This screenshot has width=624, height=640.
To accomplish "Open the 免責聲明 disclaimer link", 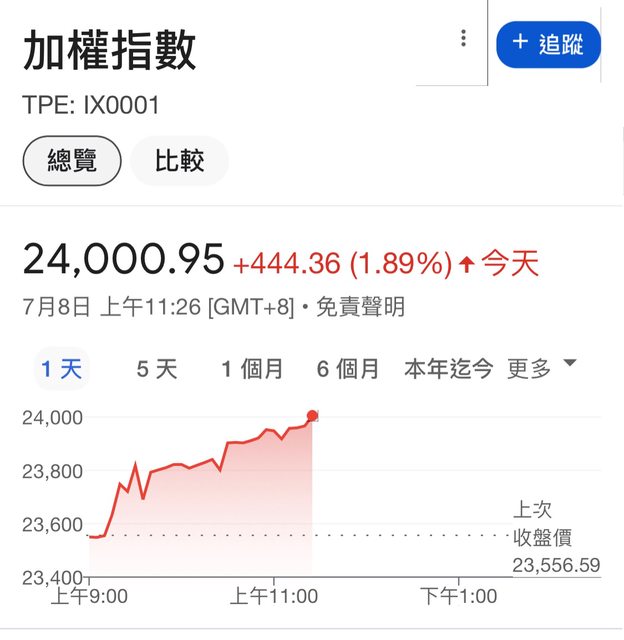I will (x=360, y=307).
